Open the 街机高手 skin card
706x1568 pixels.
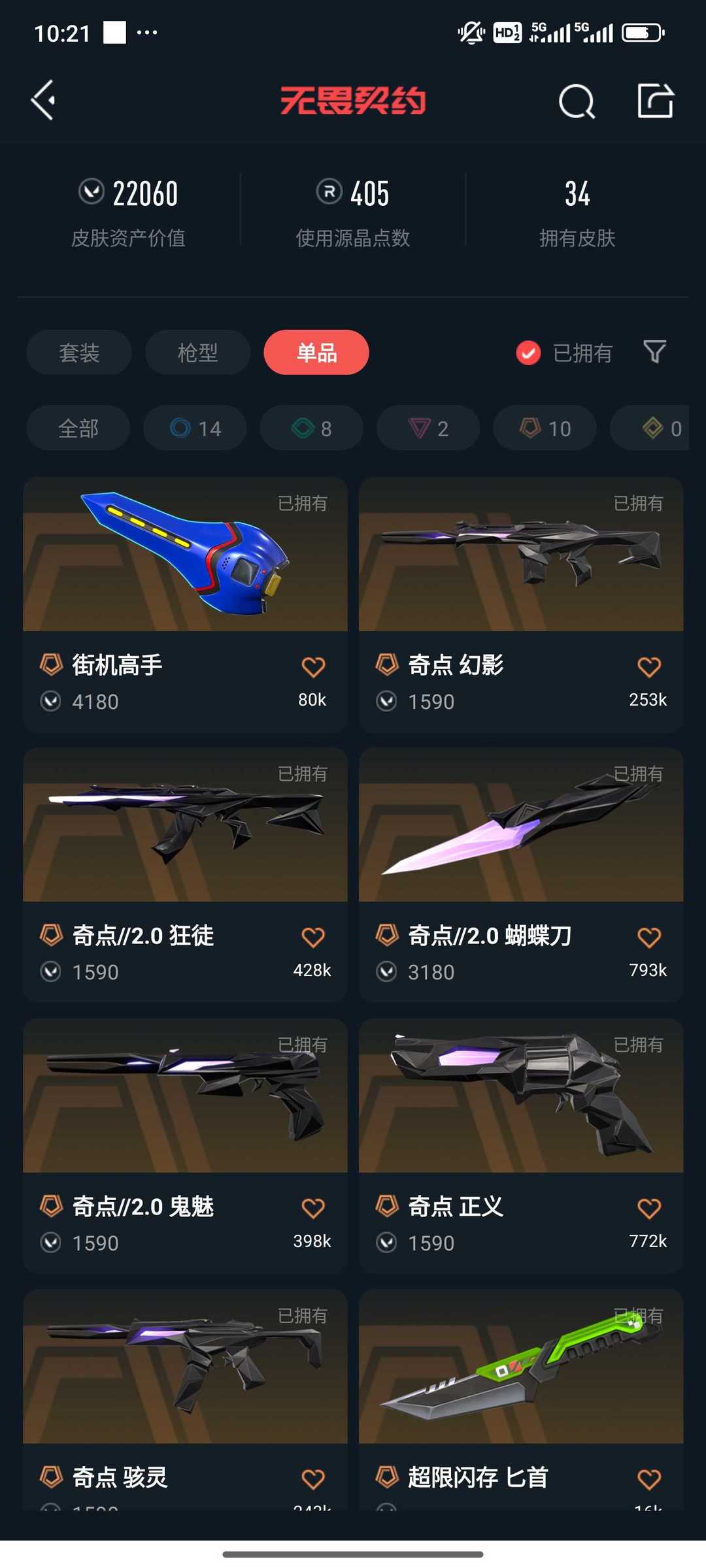tap(185, 605)
